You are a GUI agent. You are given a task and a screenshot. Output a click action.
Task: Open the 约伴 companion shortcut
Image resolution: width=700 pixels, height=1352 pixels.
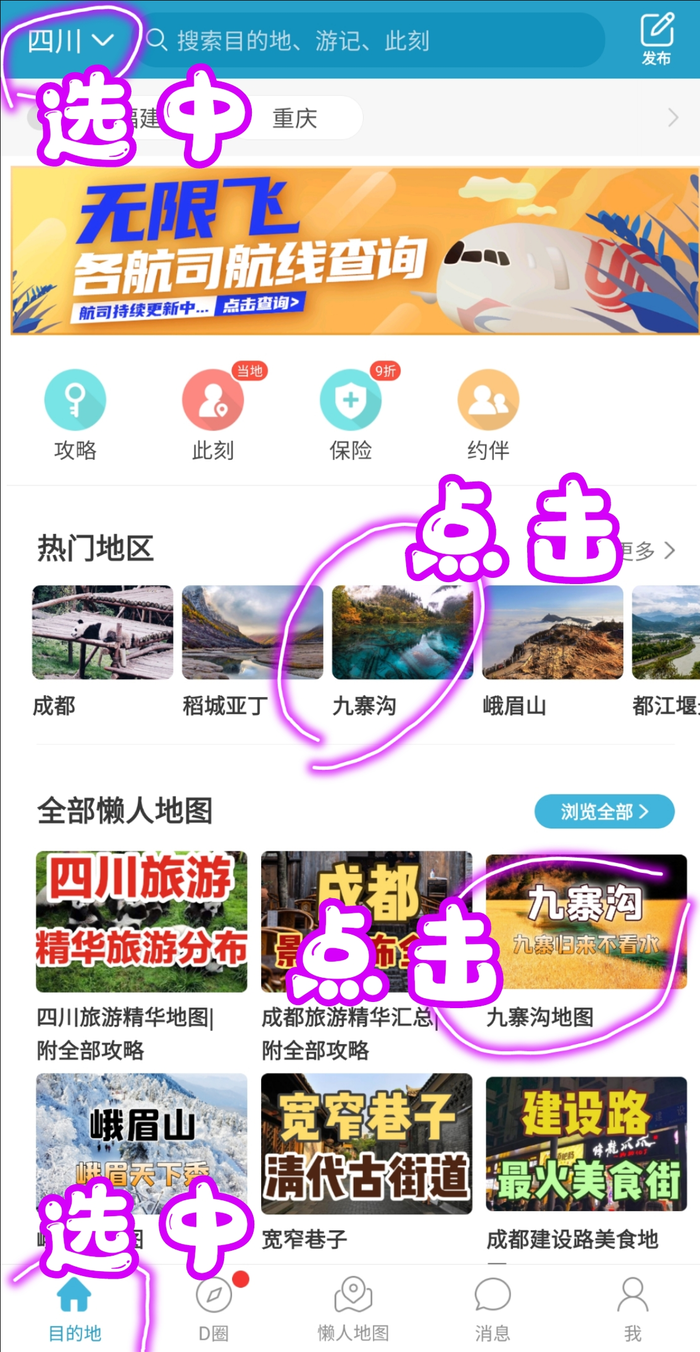point(488,414)
